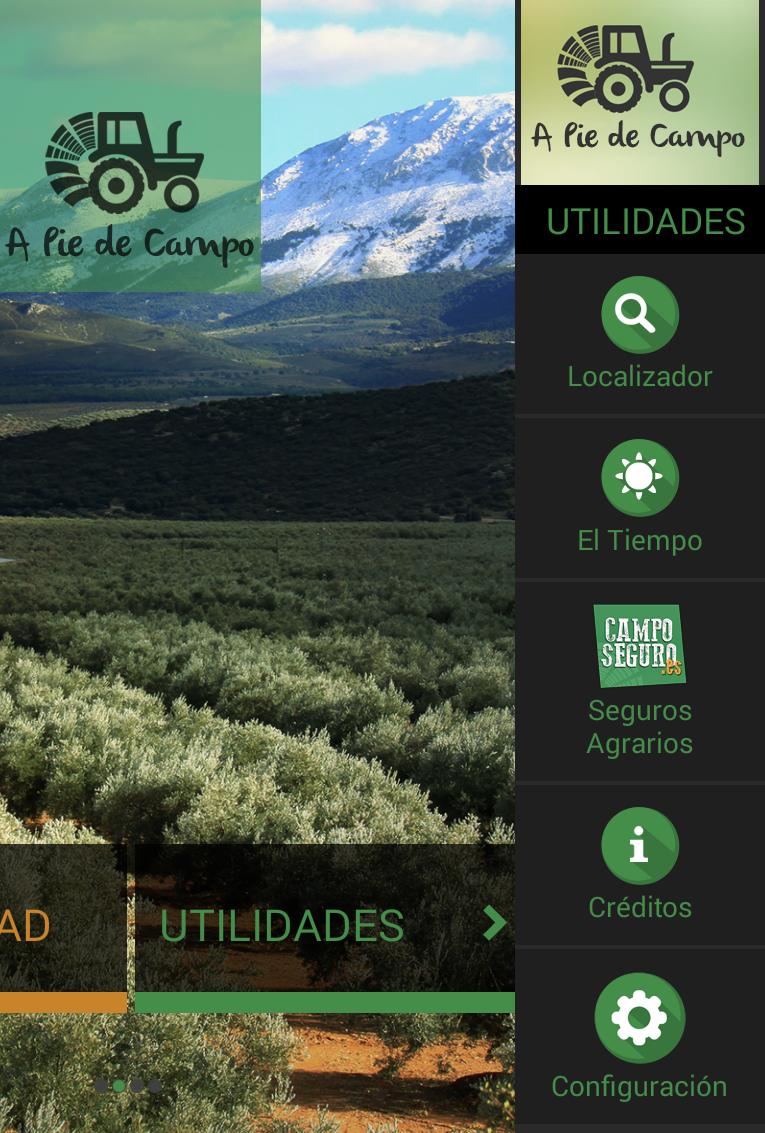Tap the green arrow next to UTILIDADES
The image size is (765, 1133).
pyautogui.click(x=494, y=923)
